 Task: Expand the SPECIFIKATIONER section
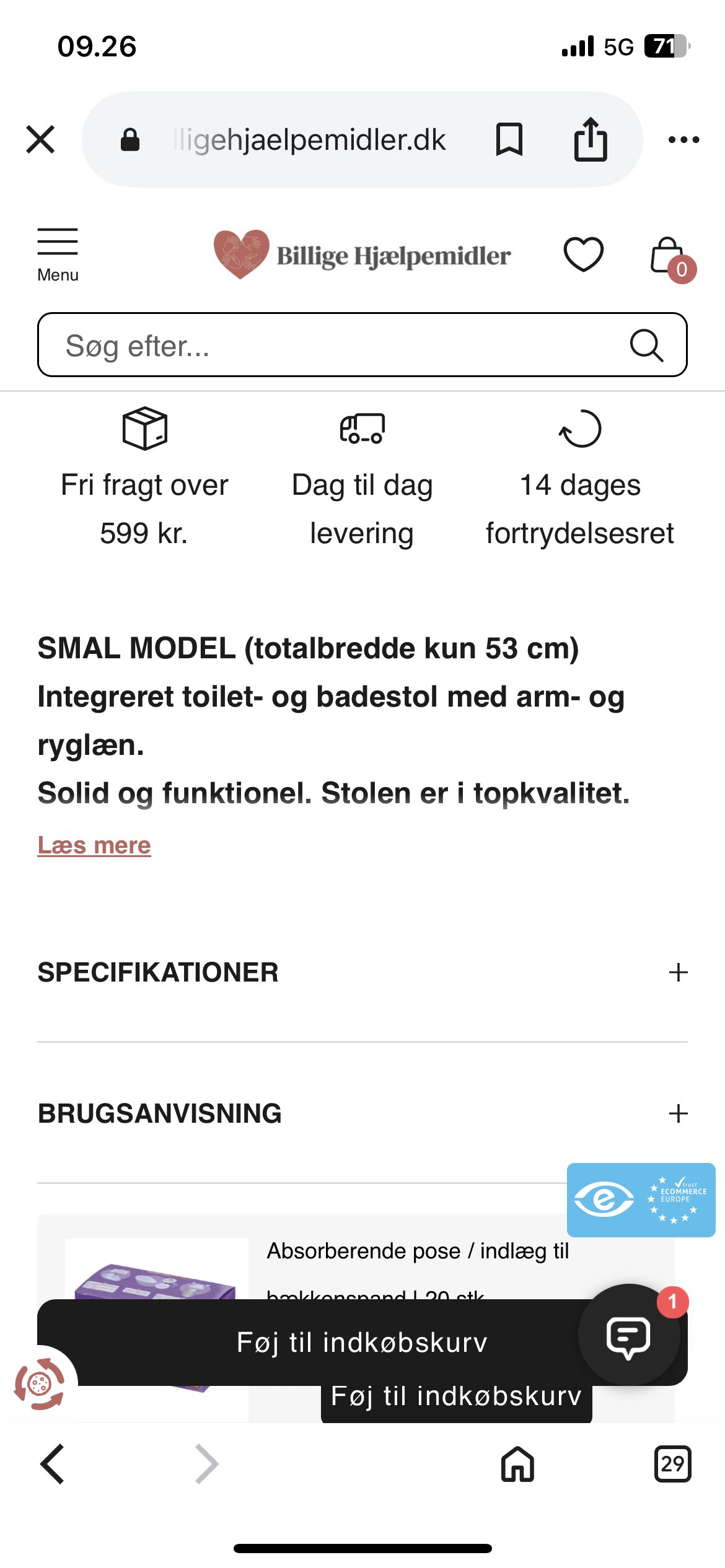362,972
